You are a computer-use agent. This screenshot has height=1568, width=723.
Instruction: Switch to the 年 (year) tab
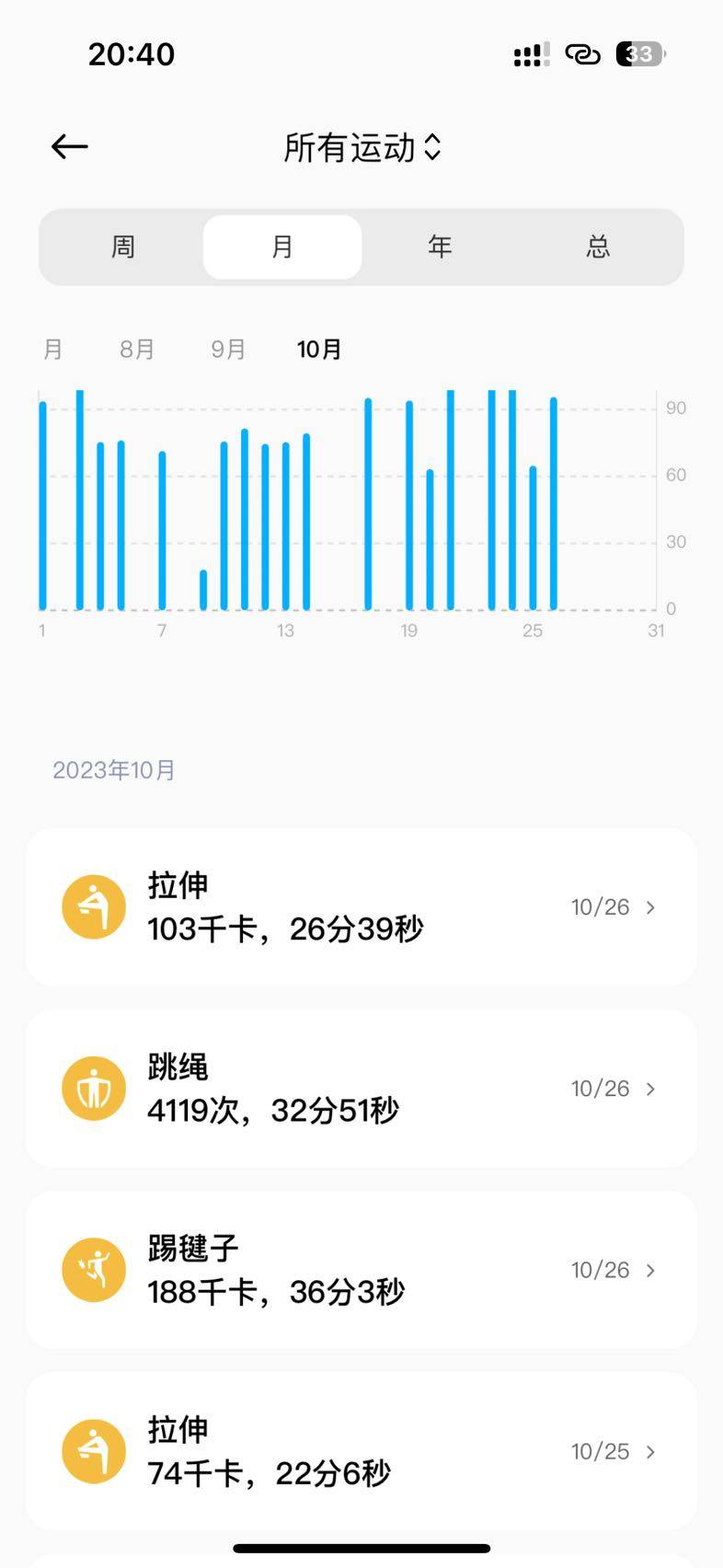click(440, 247)
